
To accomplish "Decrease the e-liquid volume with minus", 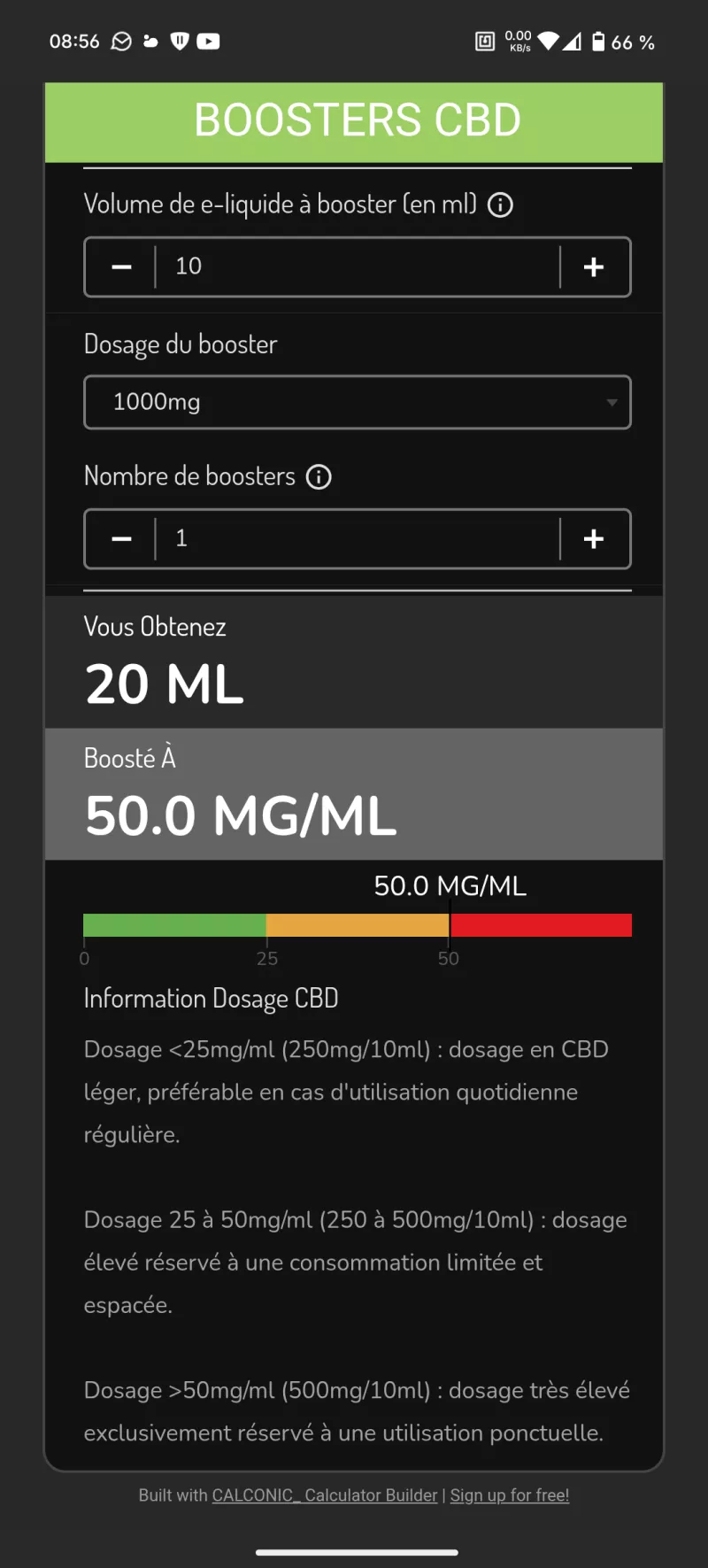I will pyautogui.click(x=121, y=266).
